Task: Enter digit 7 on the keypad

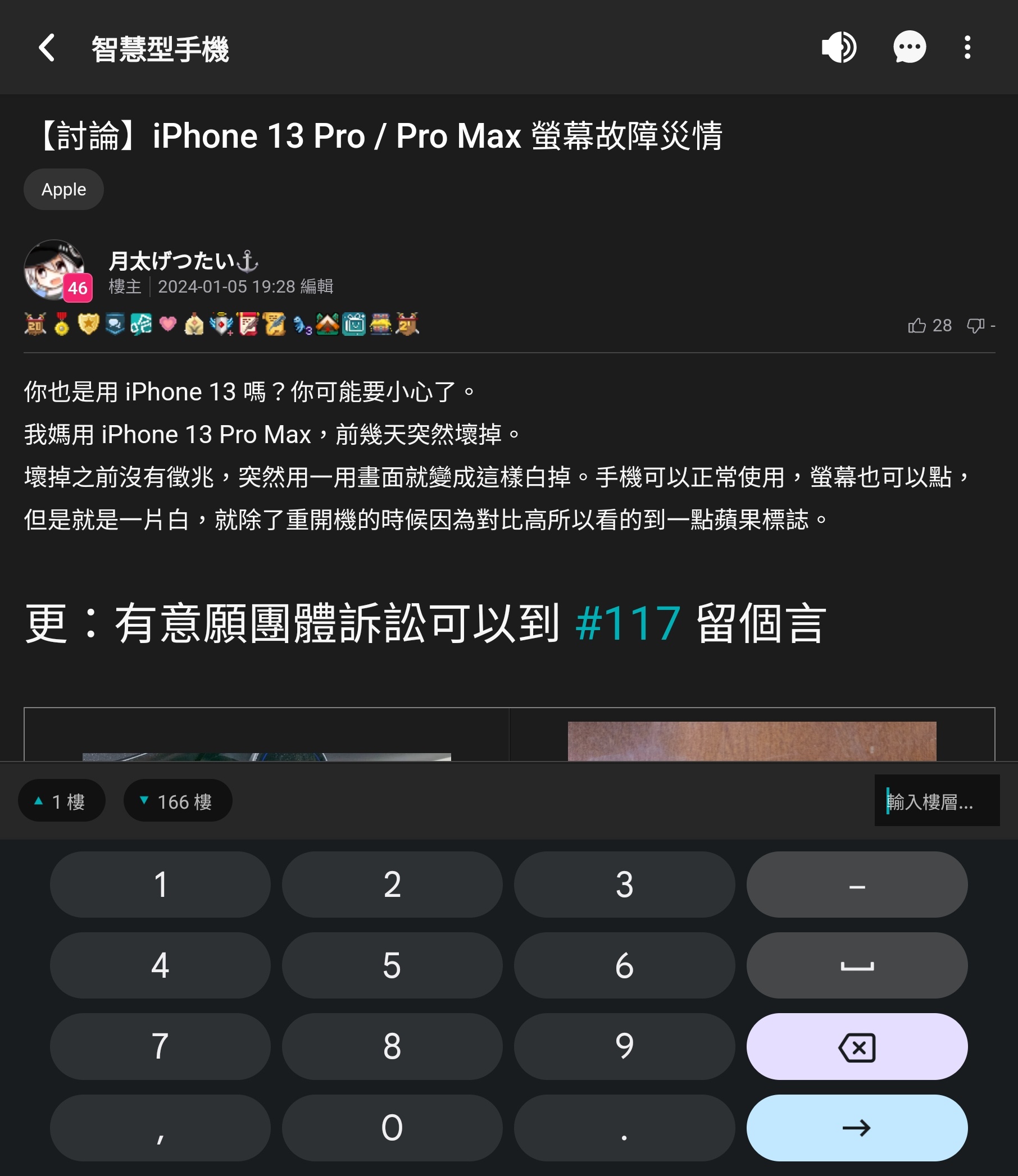Action: click(160, 1046)
